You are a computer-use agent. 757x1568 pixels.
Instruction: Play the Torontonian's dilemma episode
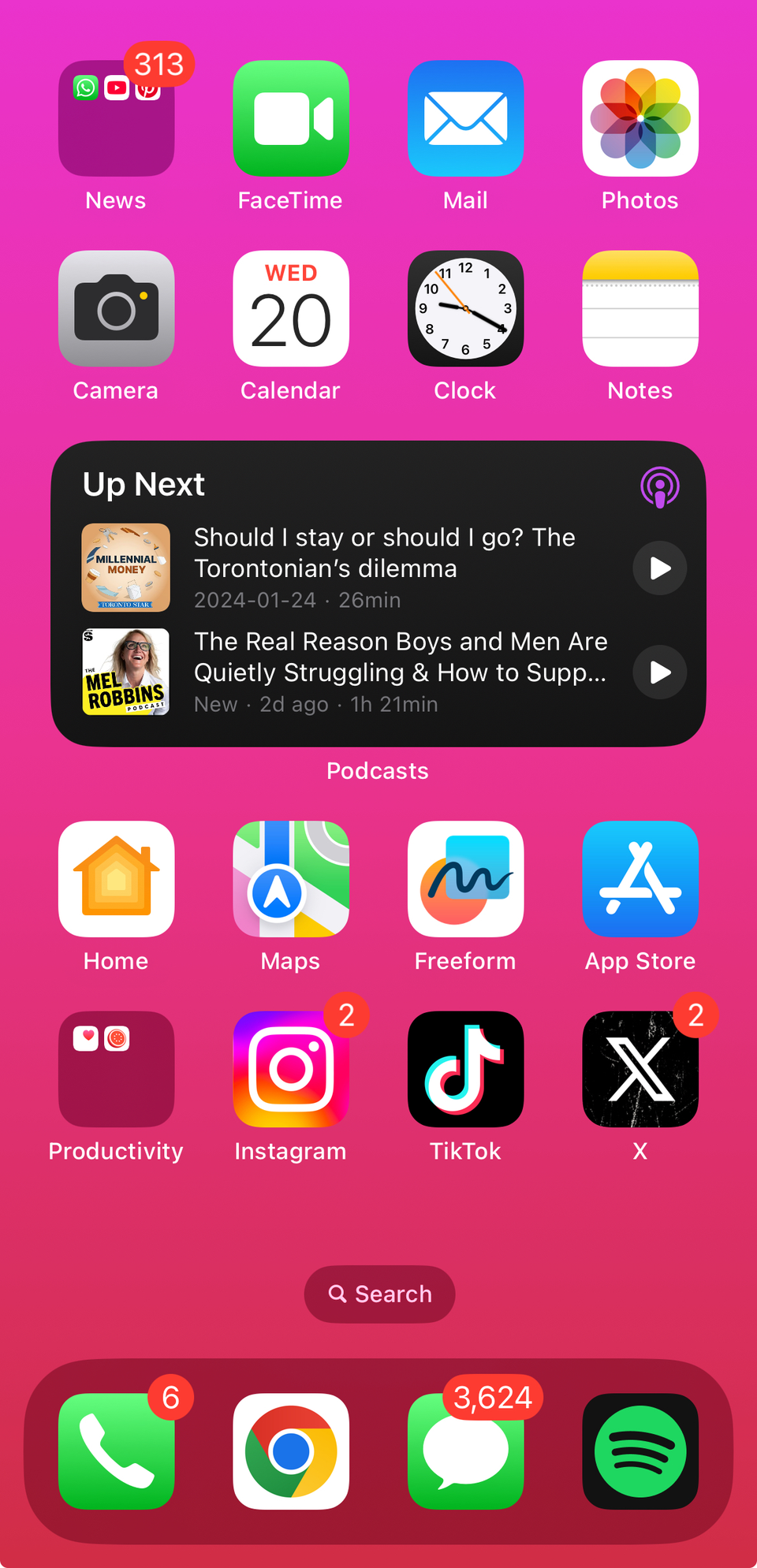[x=659, y=568]
